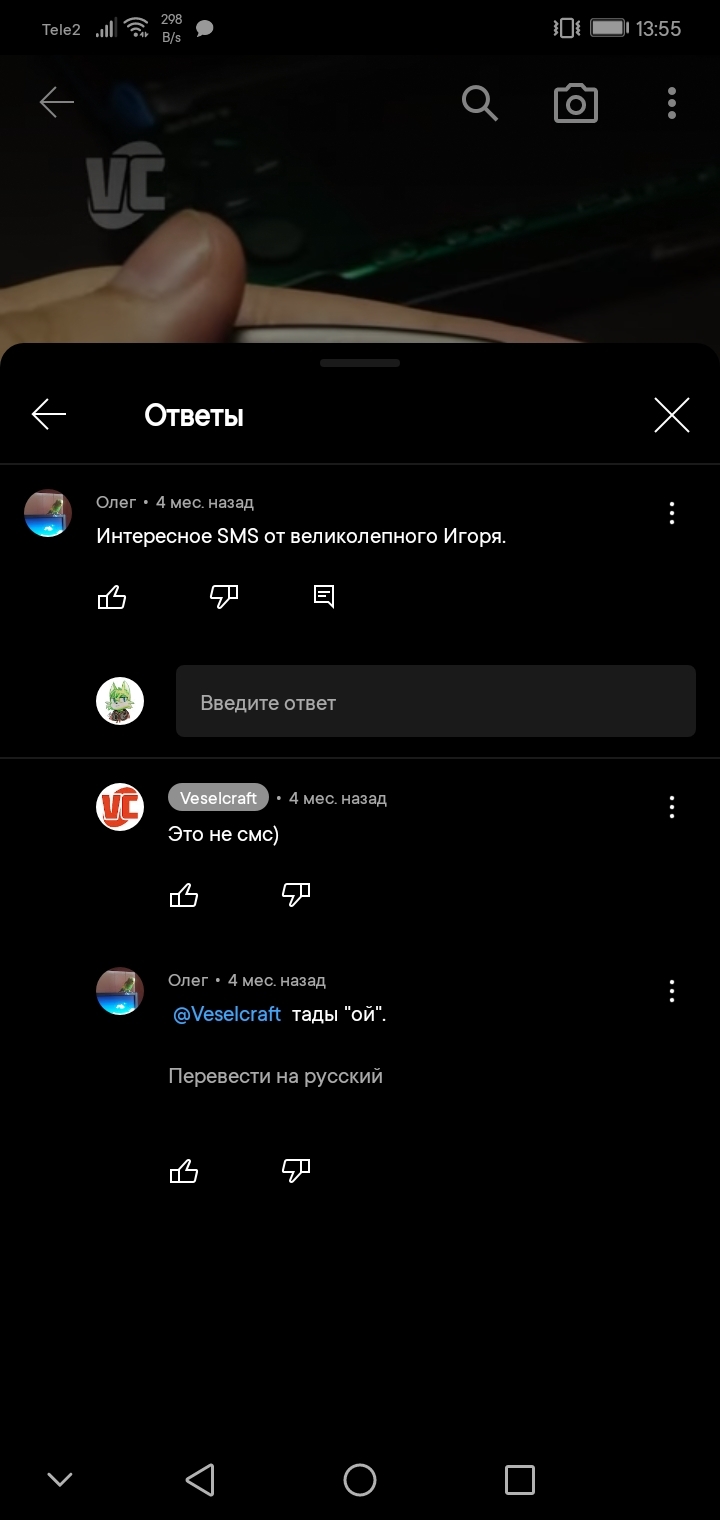Open options for Олег's тады "ой" reply
720x1520 pixels.
672,991
